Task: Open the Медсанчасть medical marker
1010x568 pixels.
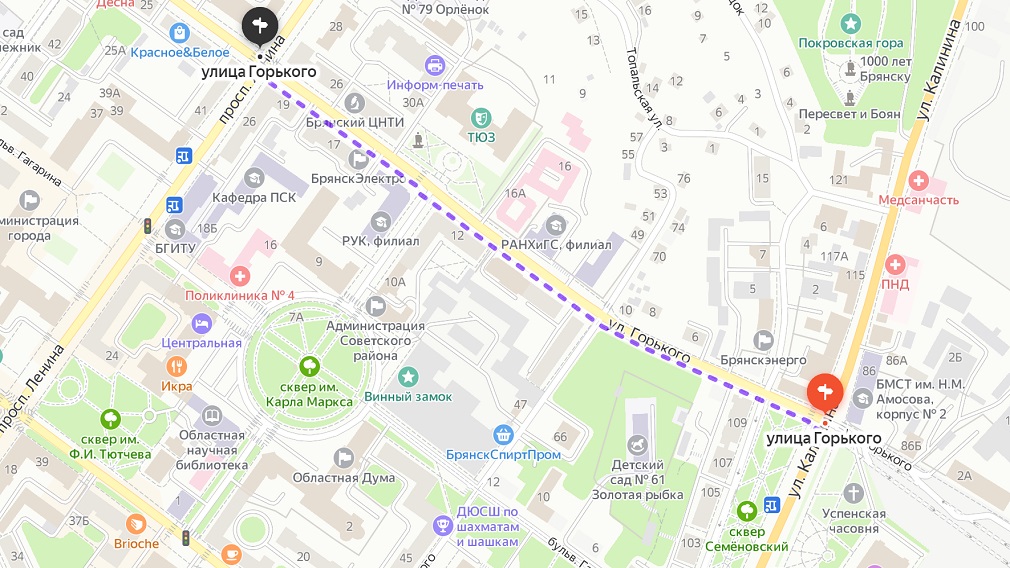Action: click(x=918, y=180)
